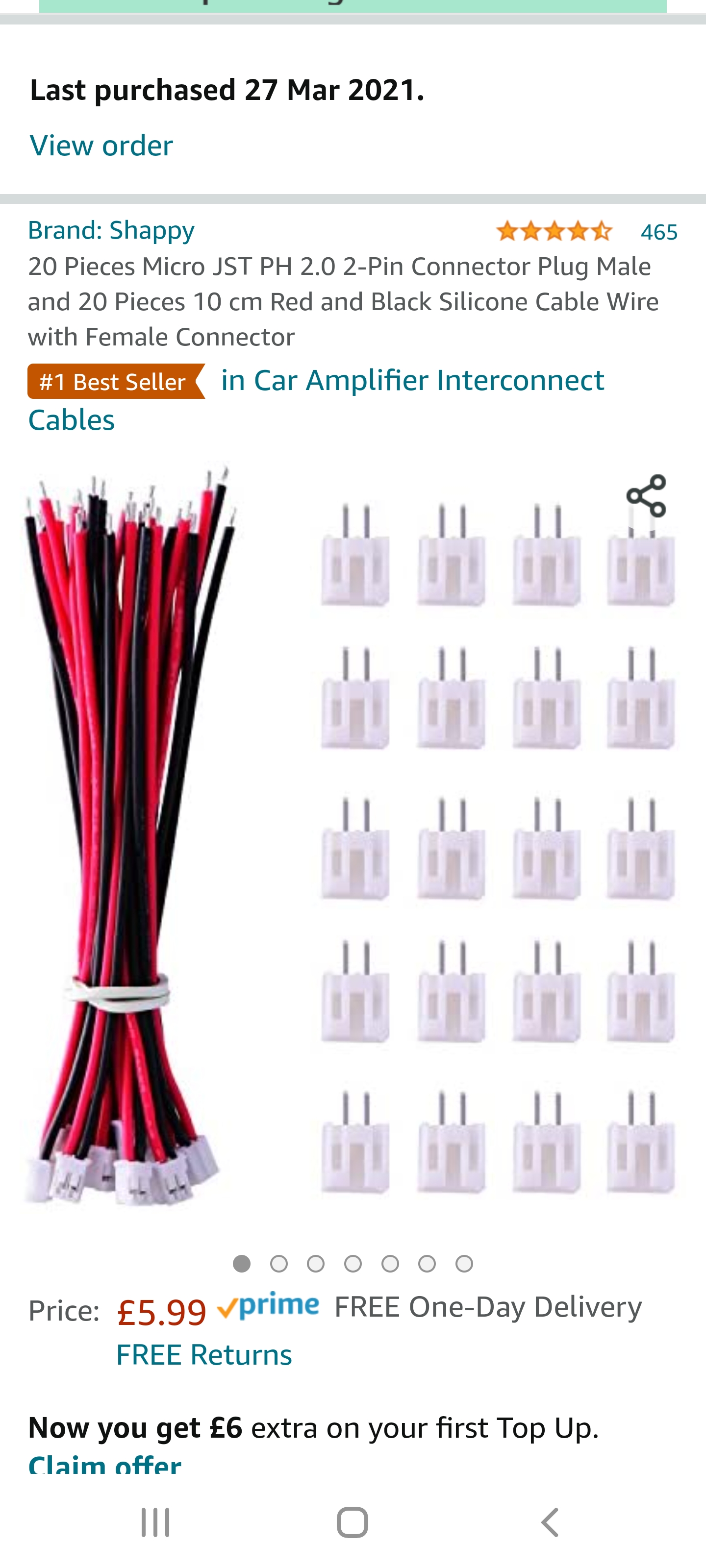Visit the Shappy brand page
The width and height of the screenshot is (706, 1568).
tap(111, 230)
